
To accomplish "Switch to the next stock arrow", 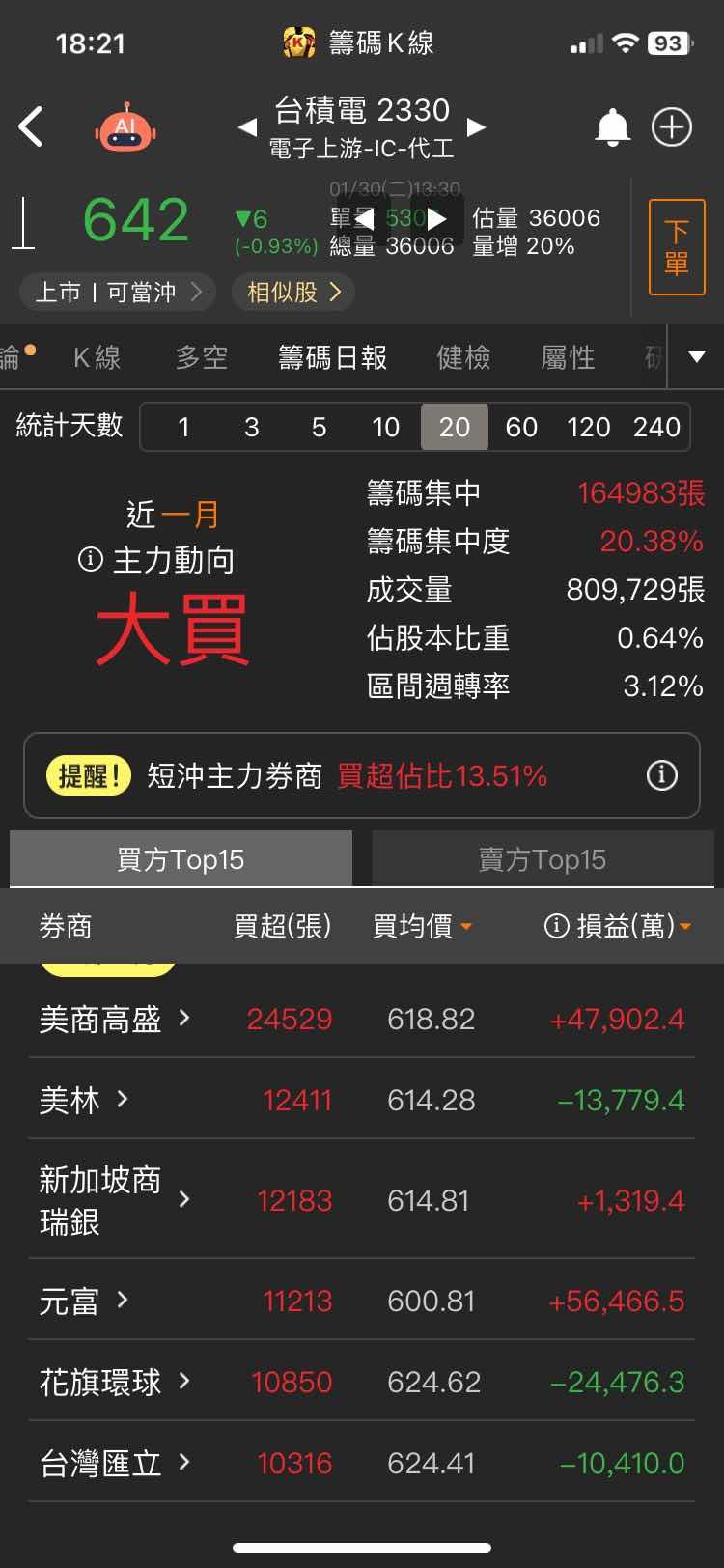I will (476, 127).
